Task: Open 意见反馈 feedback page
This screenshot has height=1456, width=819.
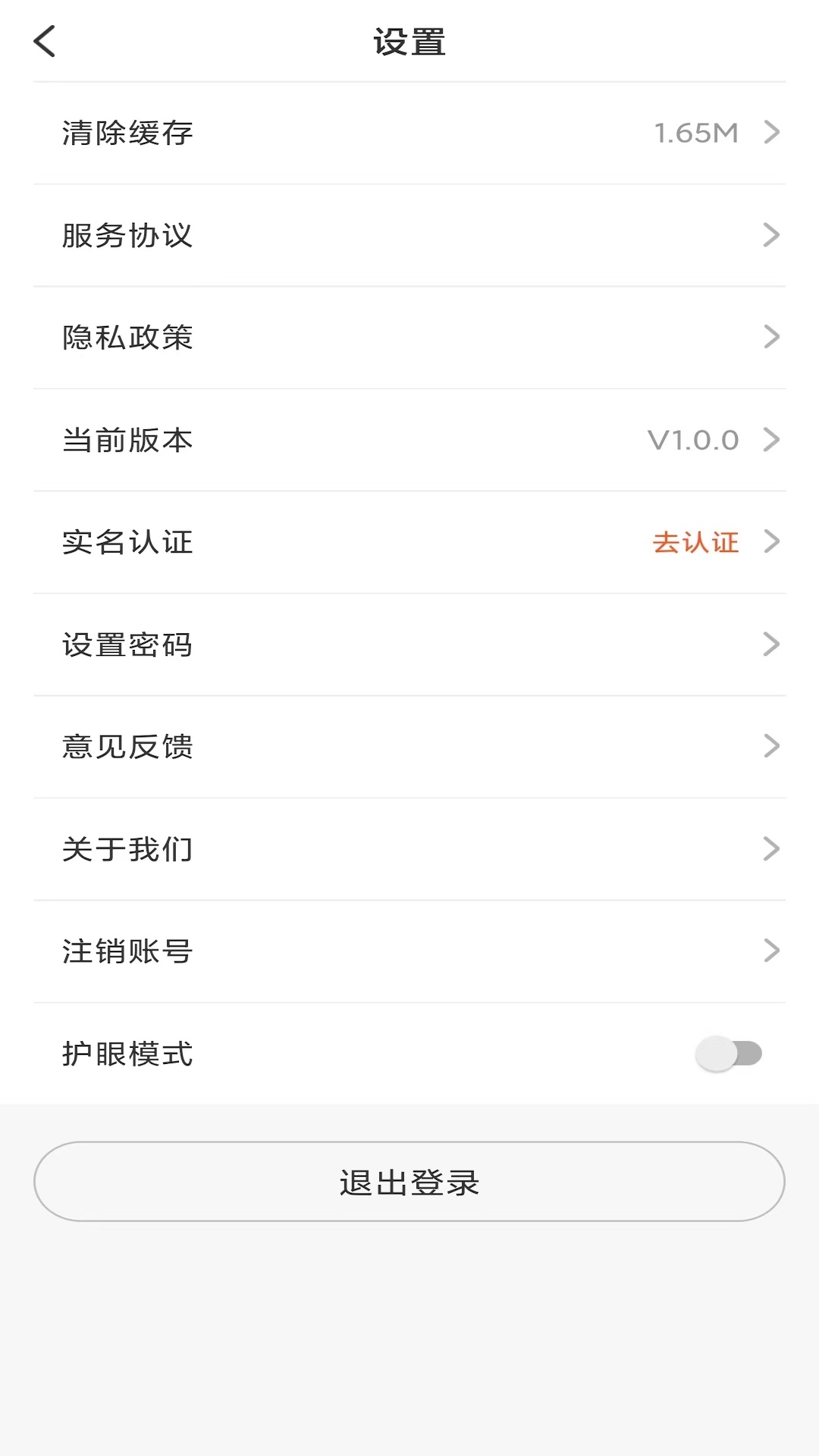Action: point(409,747)
